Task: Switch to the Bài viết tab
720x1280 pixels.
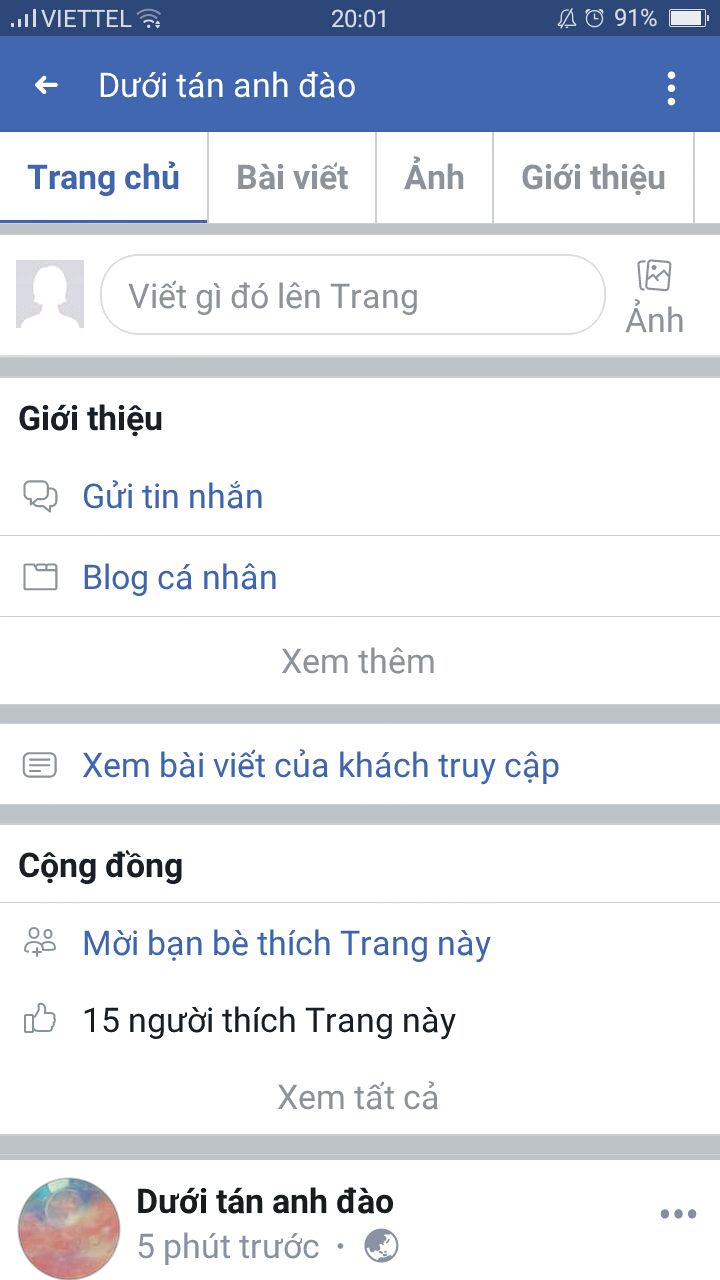Action: coord(292,178)
